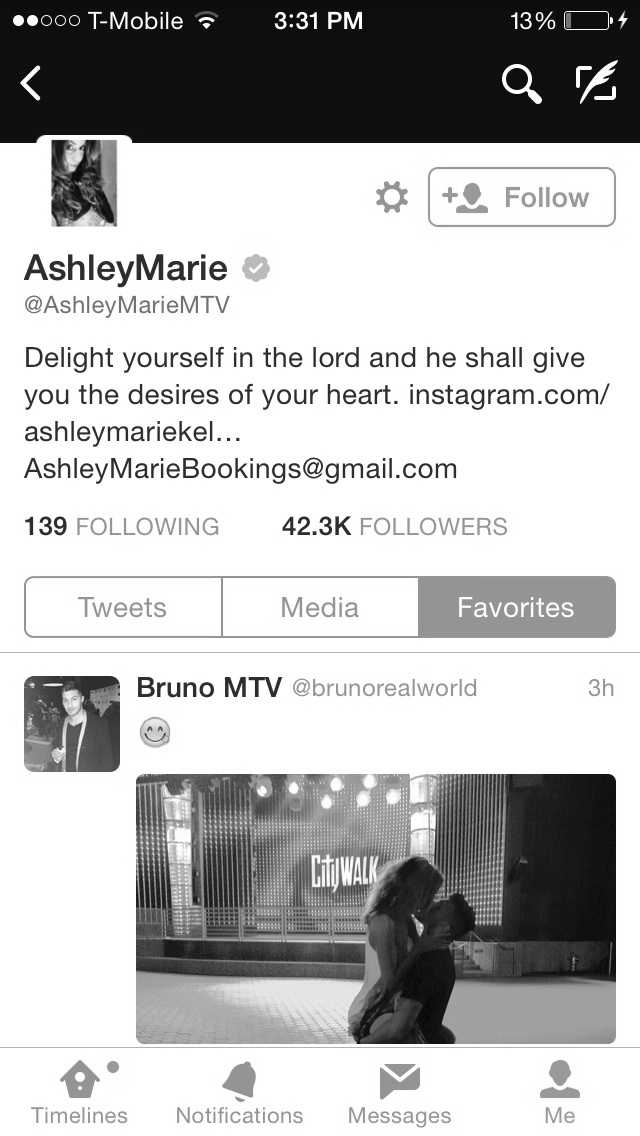
Task: Compose a new tweet
Action: click(596, 84)
